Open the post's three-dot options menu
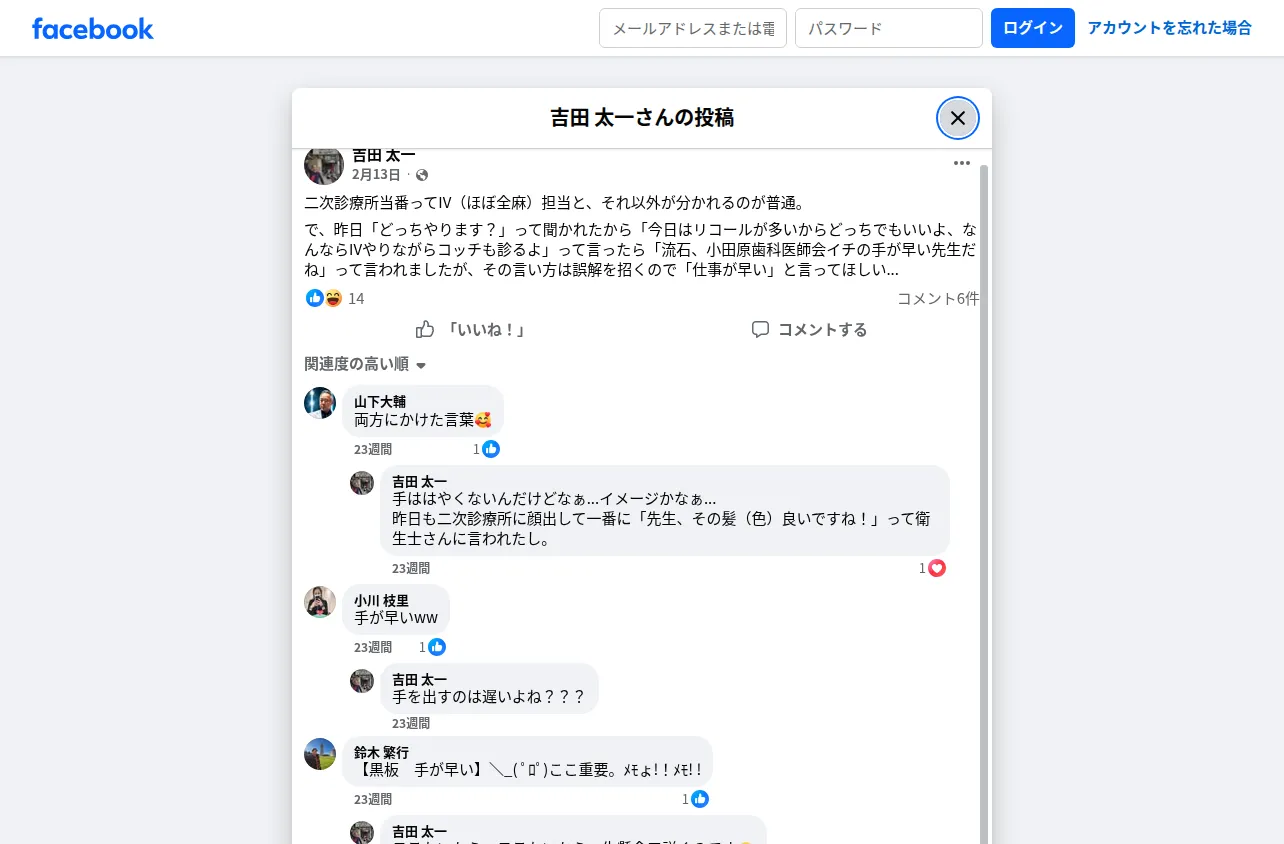Screen dimensions: 1284x844 point(962,163)
